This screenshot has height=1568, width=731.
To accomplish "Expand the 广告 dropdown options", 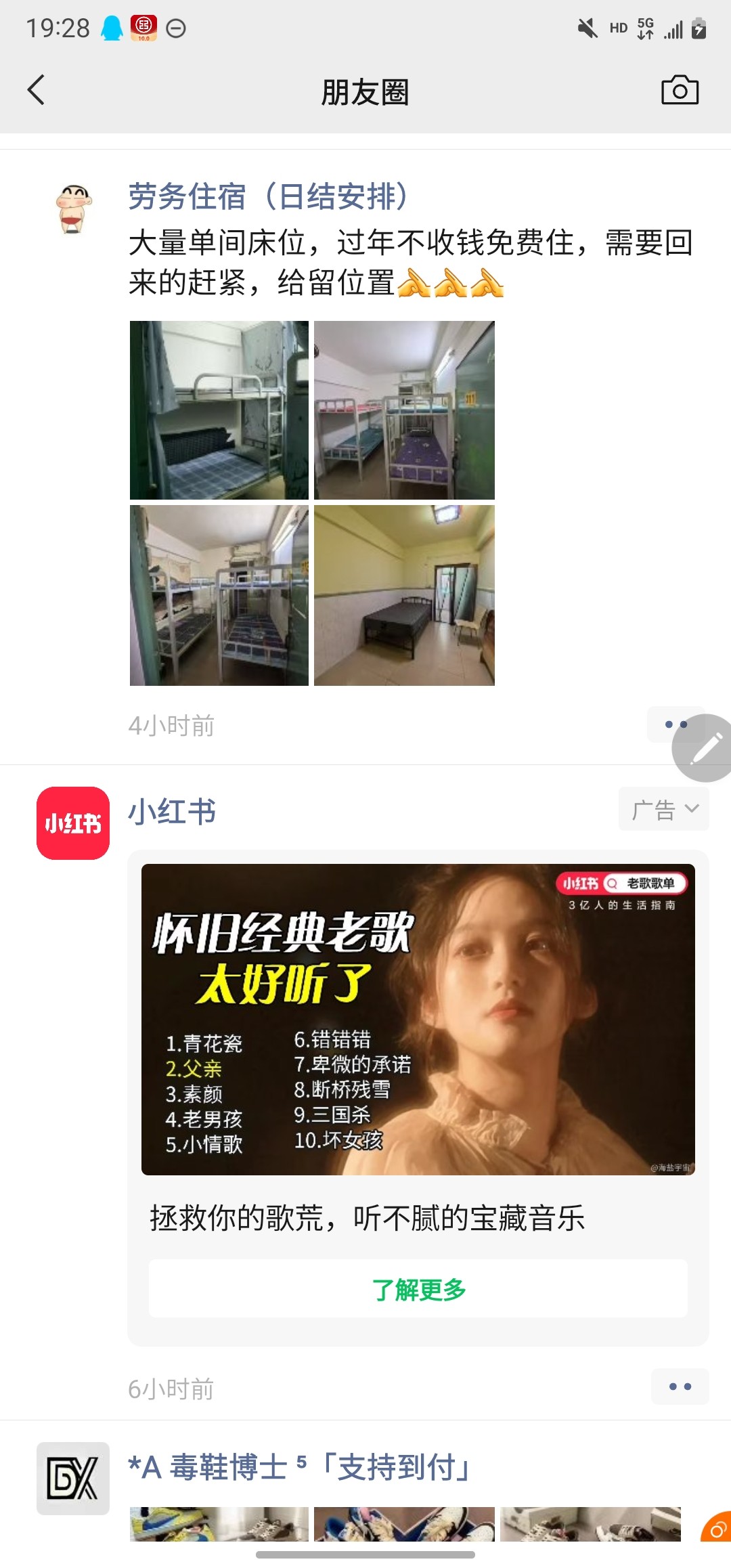I will point(663,809).
